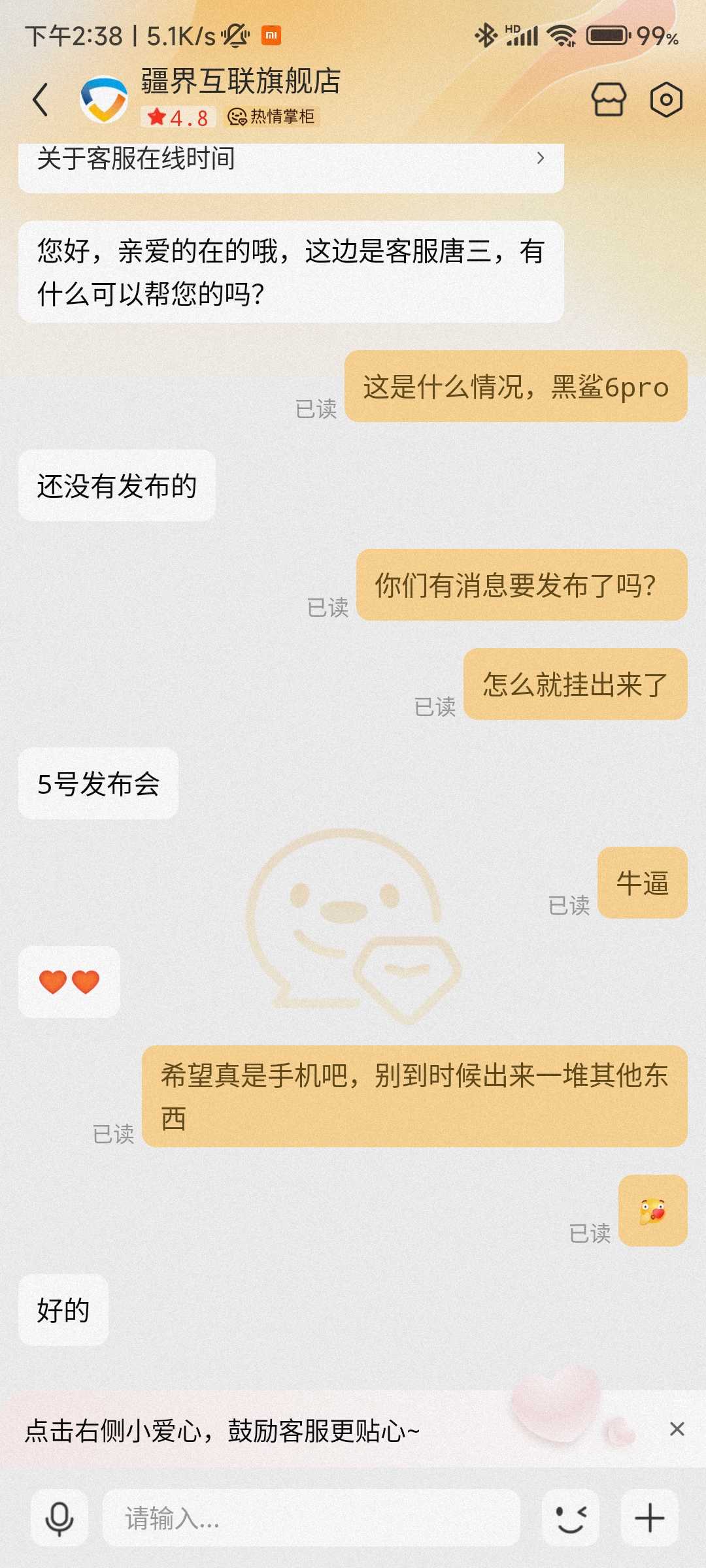Dismiss the 点击右侧小爱心 banner
The image size is (706, 1568).
677,1429
